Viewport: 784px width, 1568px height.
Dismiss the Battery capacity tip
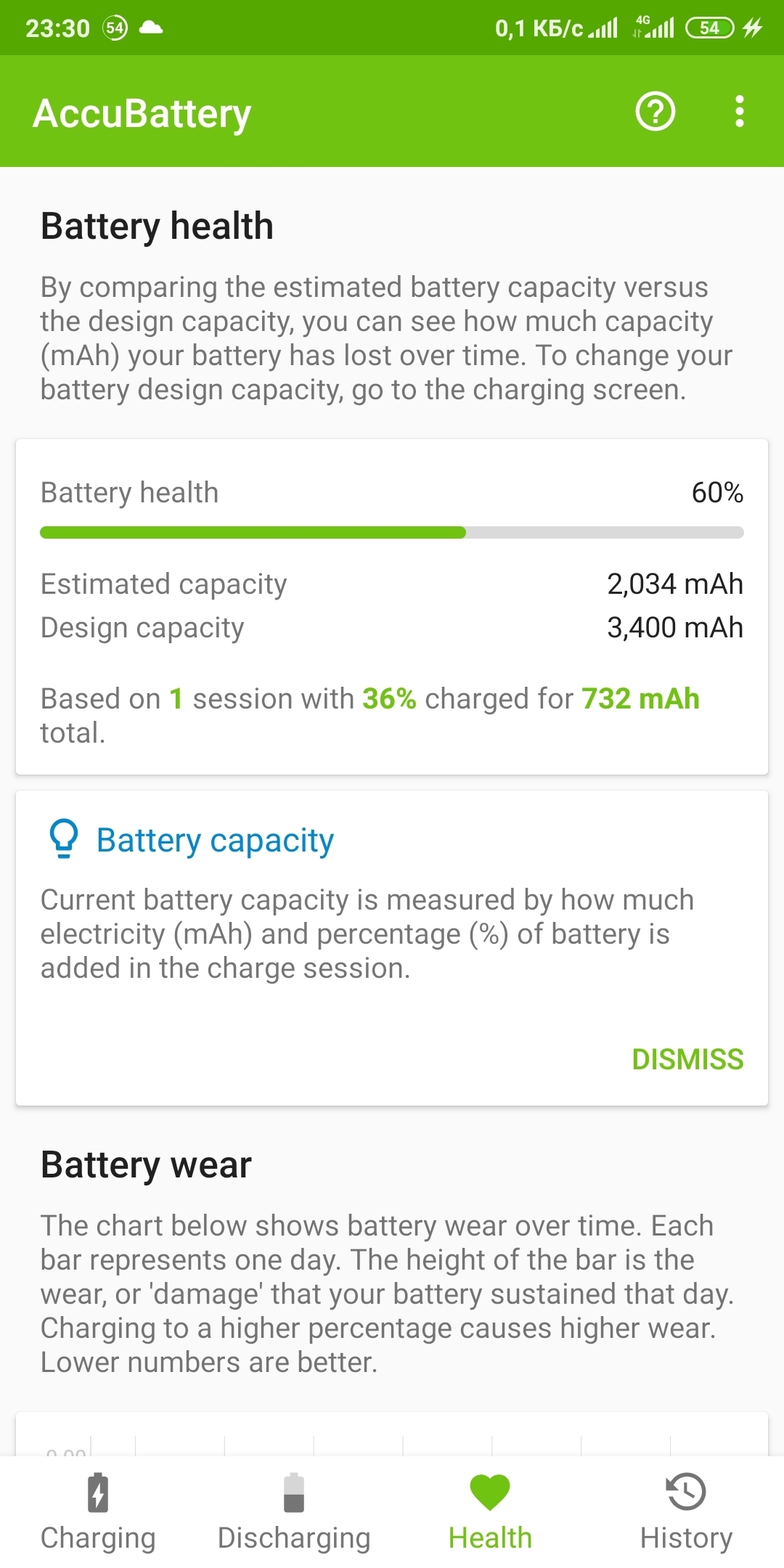tap(687, 1059)
